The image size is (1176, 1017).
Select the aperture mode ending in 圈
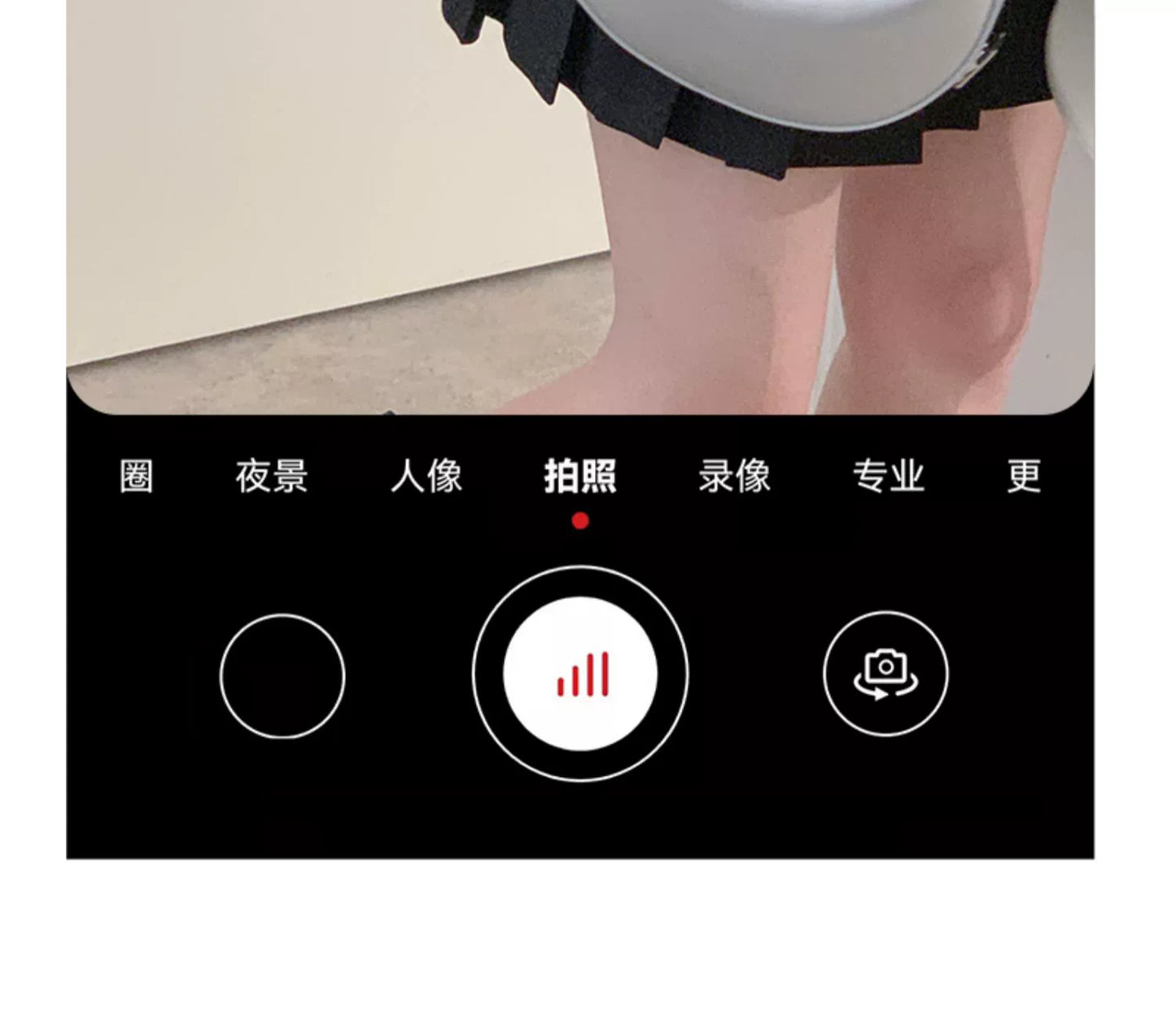click(x=137, y=476)
